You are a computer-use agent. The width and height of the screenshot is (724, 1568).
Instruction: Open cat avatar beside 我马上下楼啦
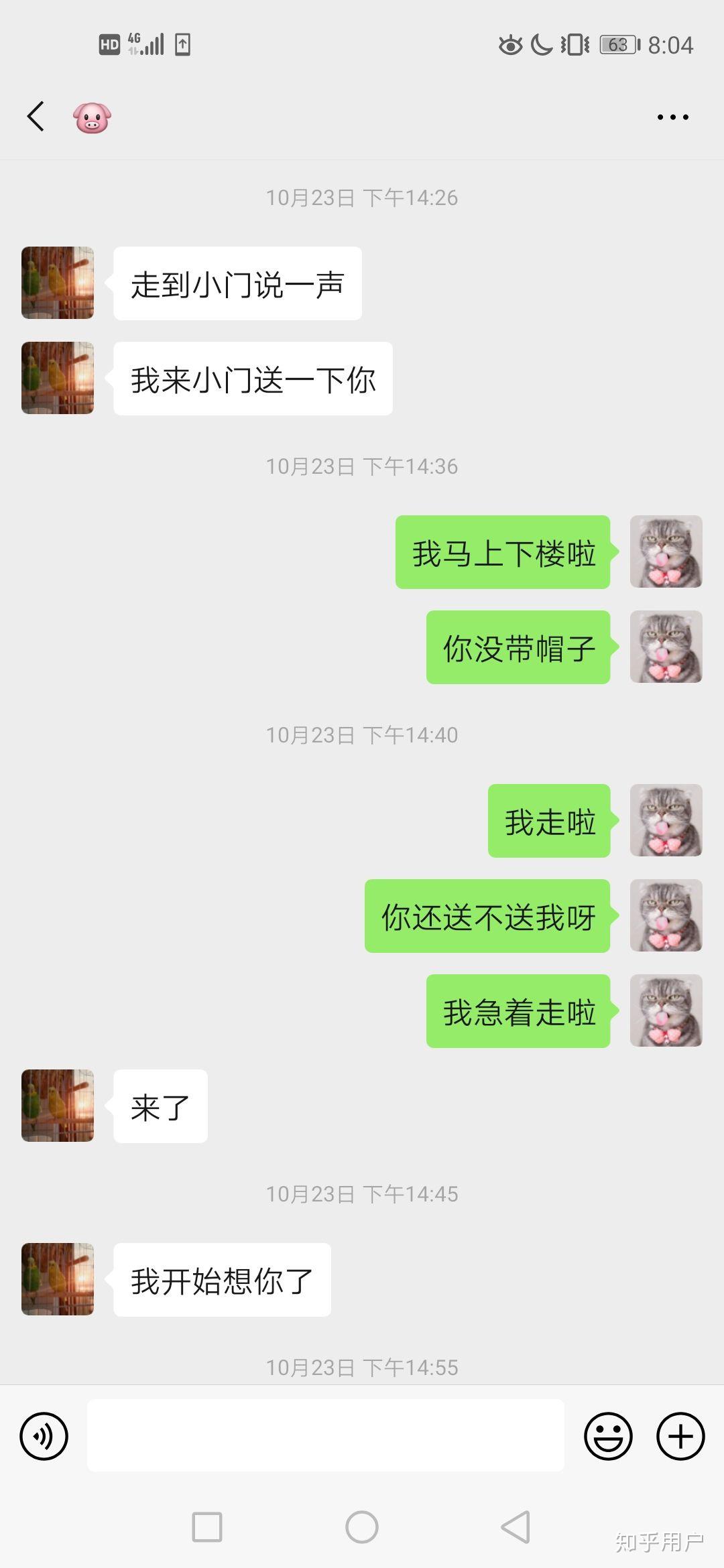tap(666, 551)
